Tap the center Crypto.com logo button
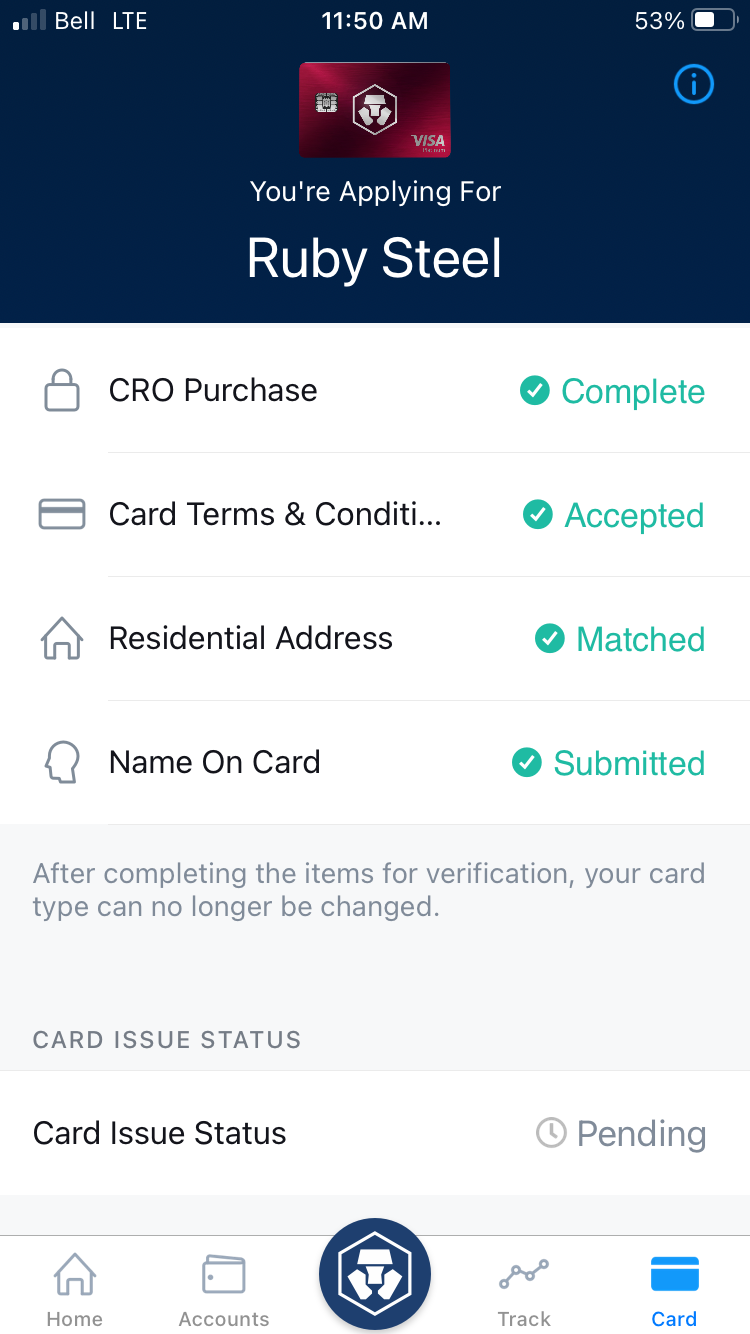Image resolution: width=750 pixels, height=1334 pixels. click(x=375, y=1274)
